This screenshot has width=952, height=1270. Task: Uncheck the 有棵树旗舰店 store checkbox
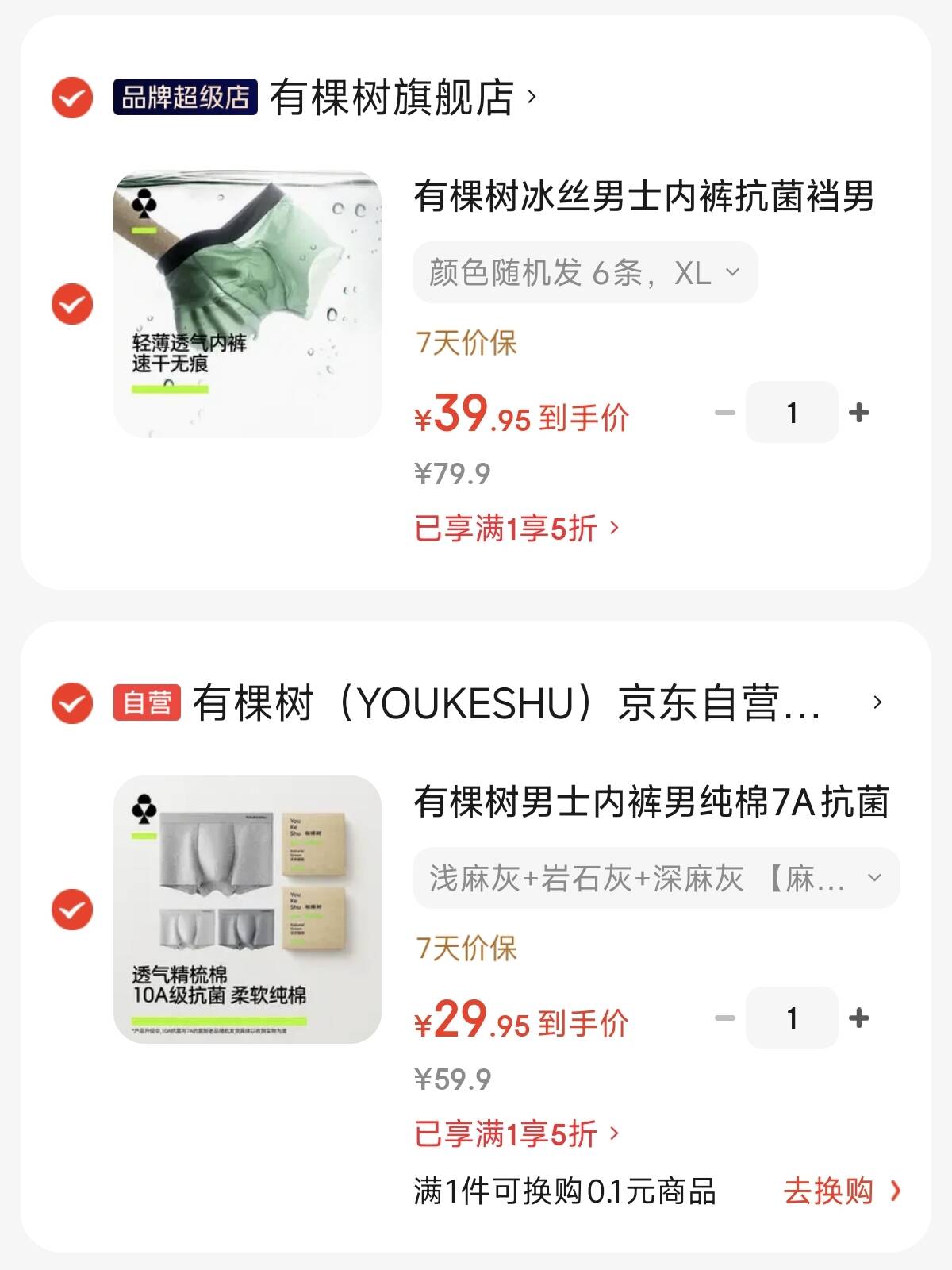[x=72, y=98]
